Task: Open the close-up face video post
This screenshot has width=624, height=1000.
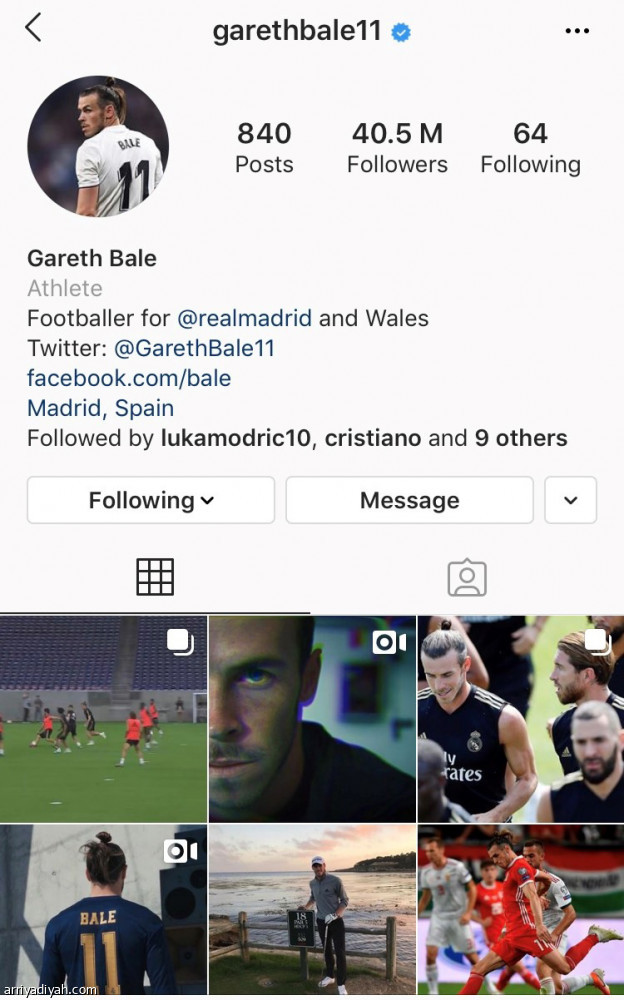Action: pyautogui.click(x=311, y=718)
